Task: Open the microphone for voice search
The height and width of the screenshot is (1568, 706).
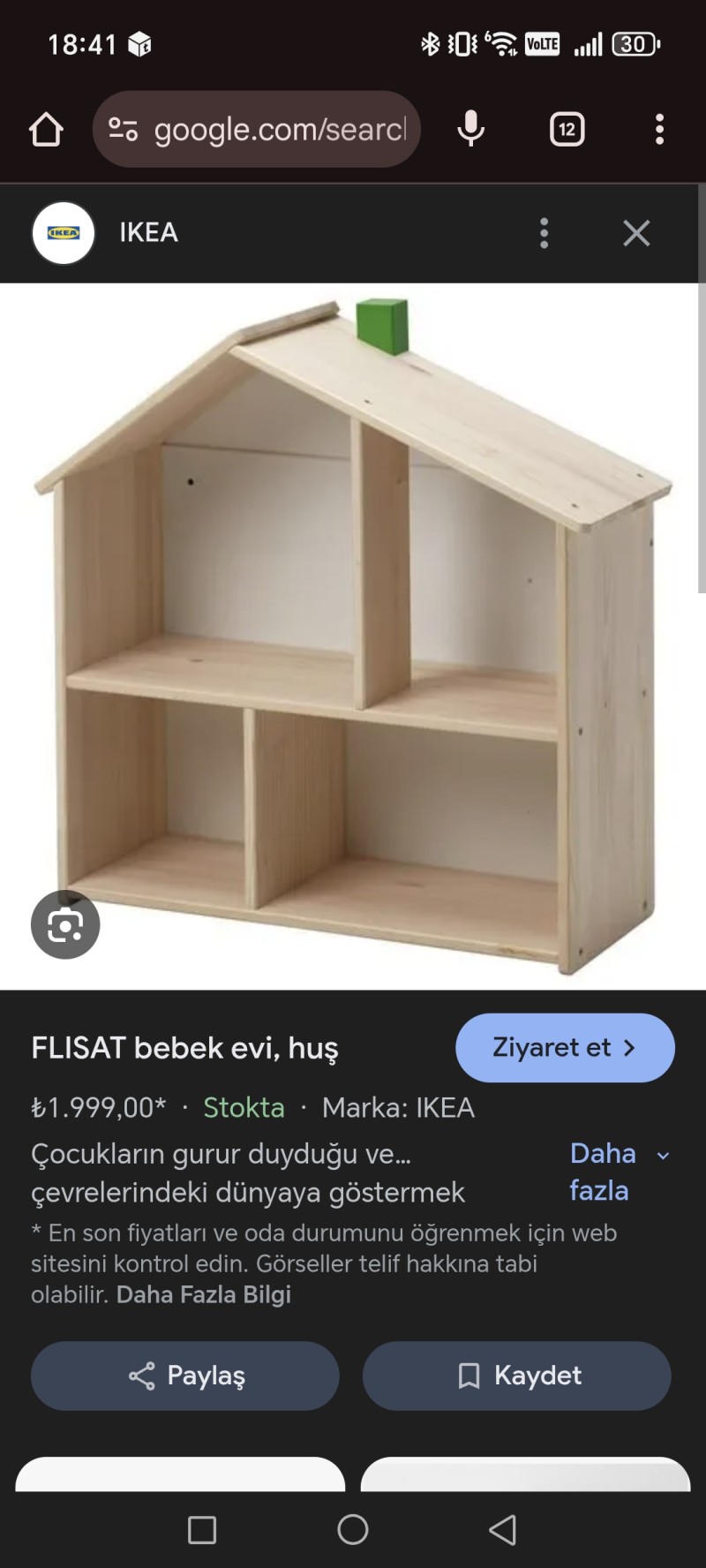Action: pos(471,129)
